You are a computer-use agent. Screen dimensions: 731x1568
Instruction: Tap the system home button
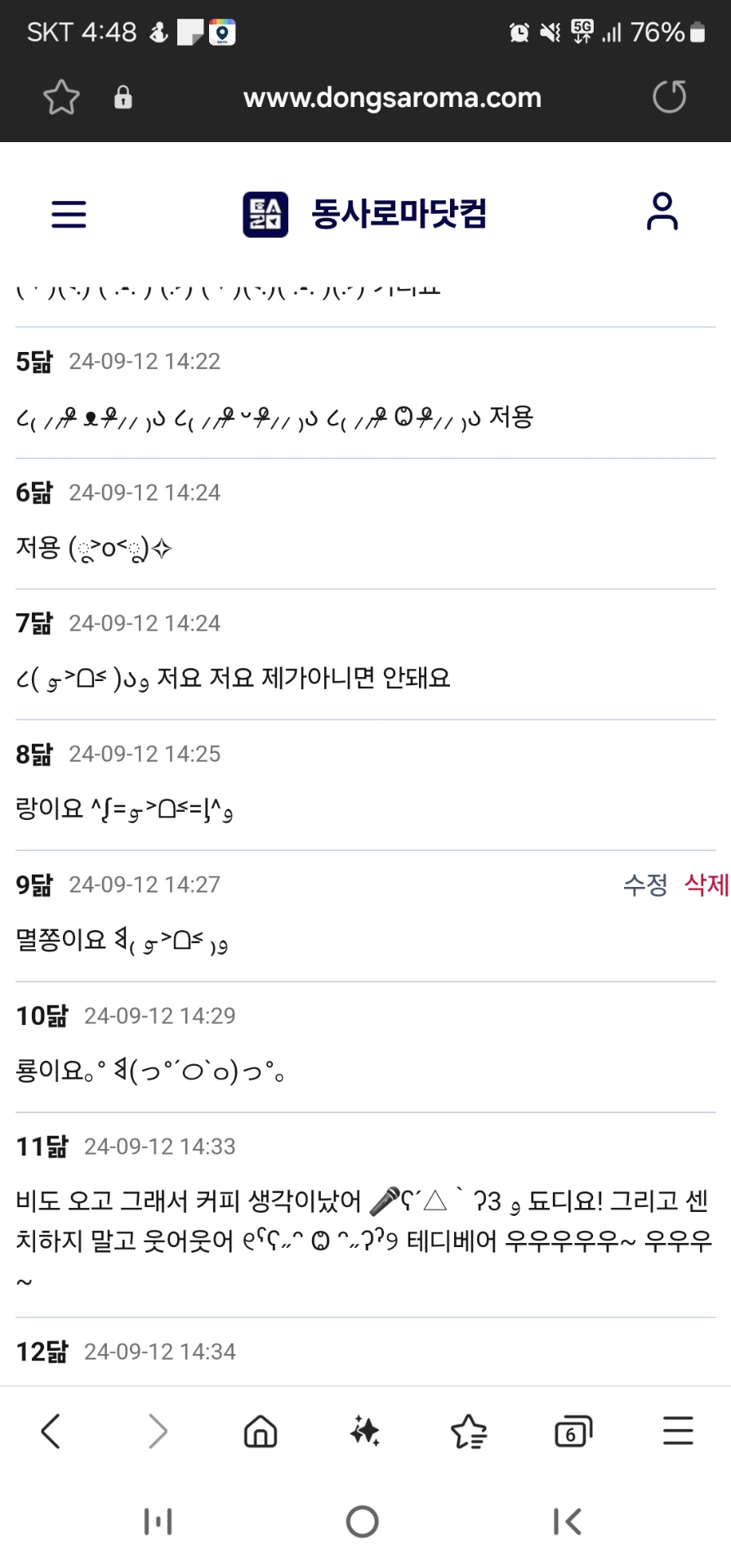363,1521
